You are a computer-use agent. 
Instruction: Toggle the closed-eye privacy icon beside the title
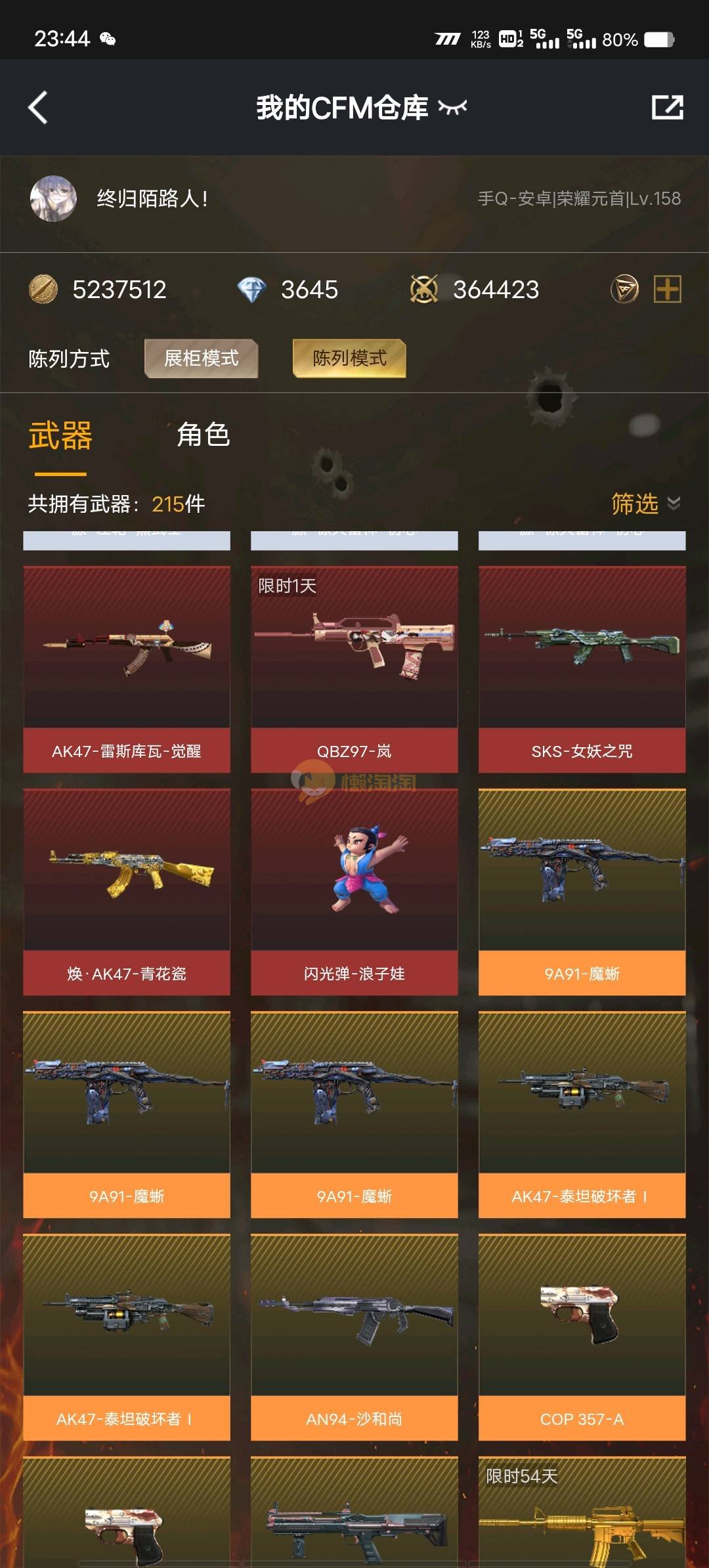(452, 108)
